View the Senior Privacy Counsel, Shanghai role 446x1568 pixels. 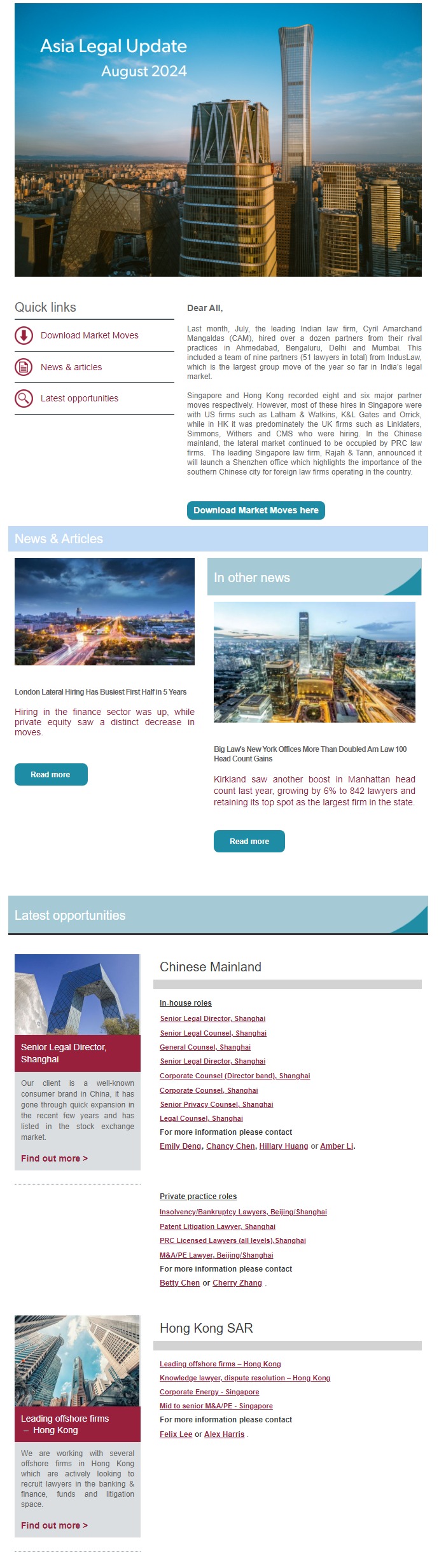point(216,1104)
